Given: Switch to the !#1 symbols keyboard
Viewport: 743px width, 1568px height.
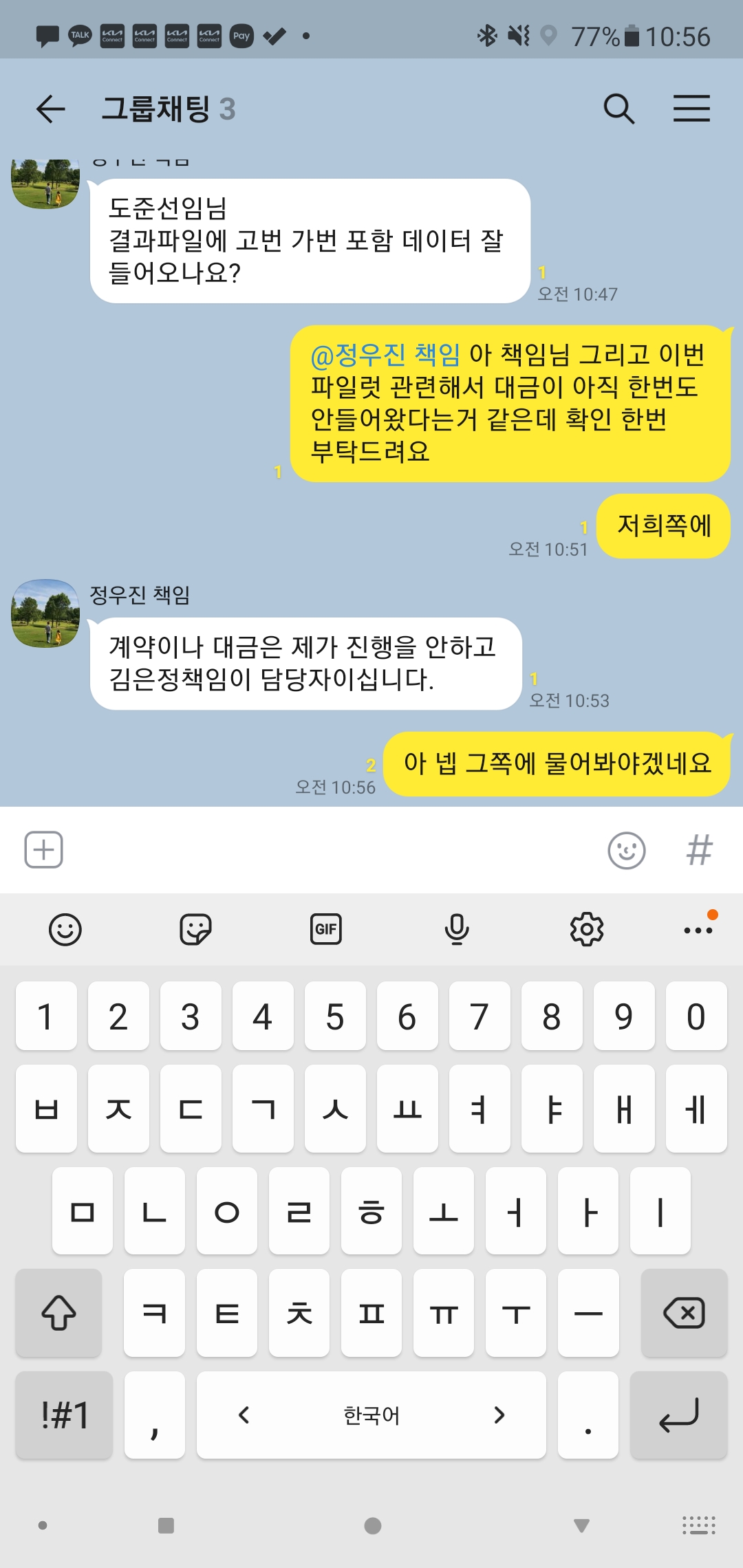Looking at the screenshot, I should [x=65, y=1415].
